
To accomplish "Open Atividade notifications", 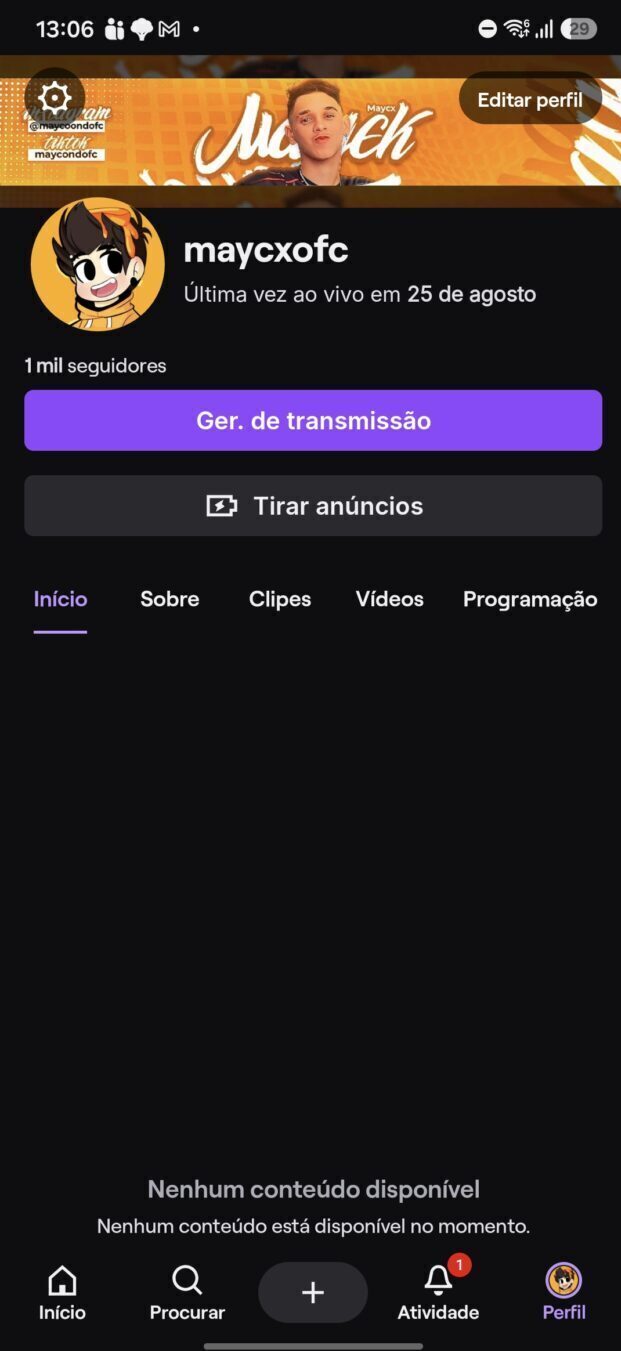I will 438,1293.
